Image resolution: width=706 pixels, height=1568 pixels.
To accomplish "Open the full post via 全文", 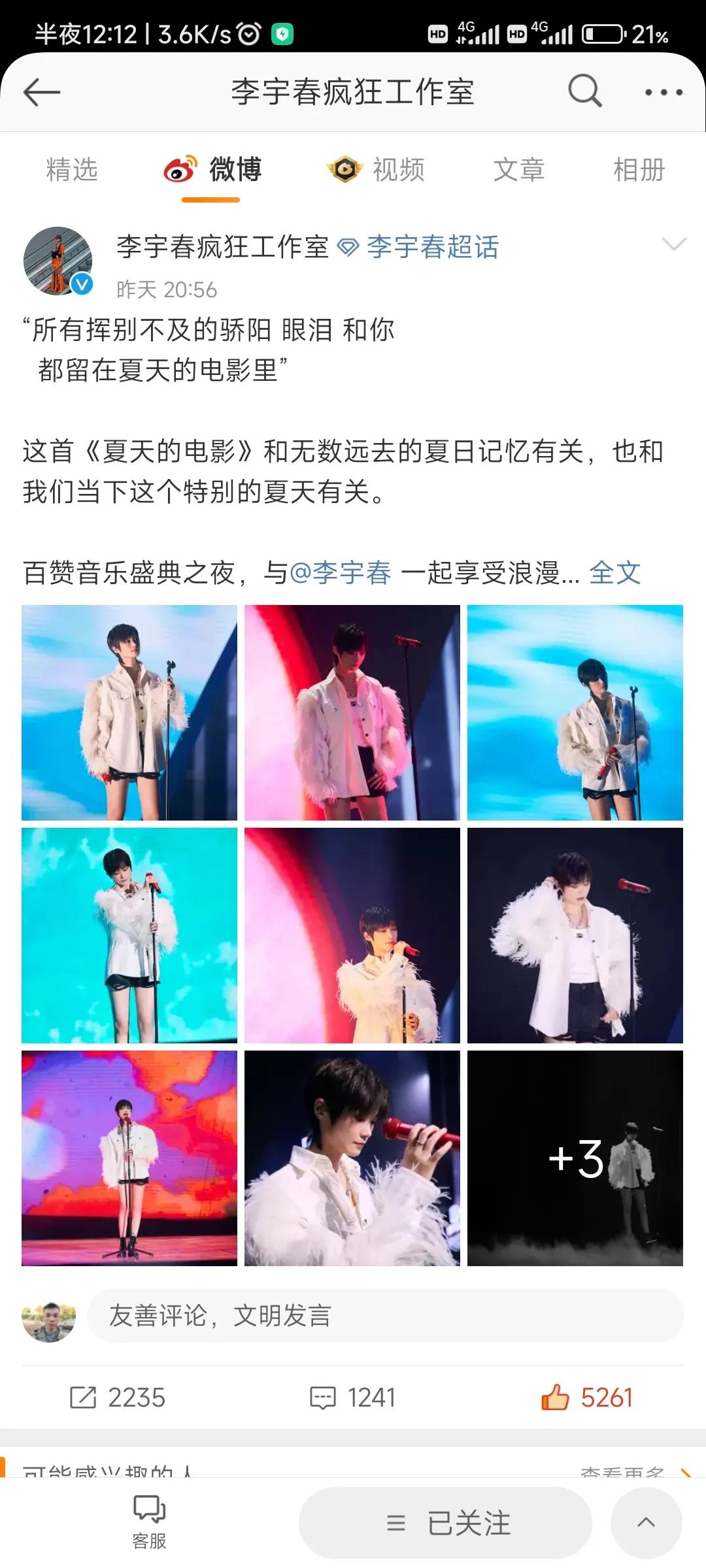I will coord(615,573).
